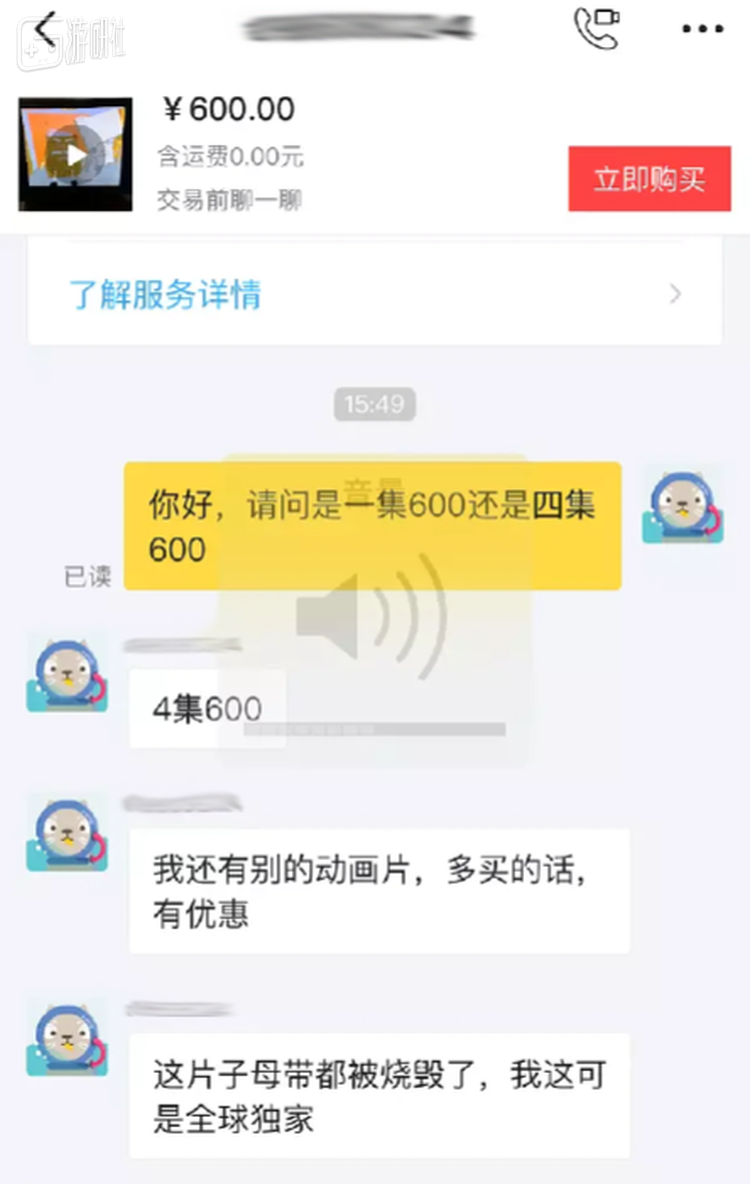
Task: Open the three-dot overflow menu
Action: tap(702, 29)
